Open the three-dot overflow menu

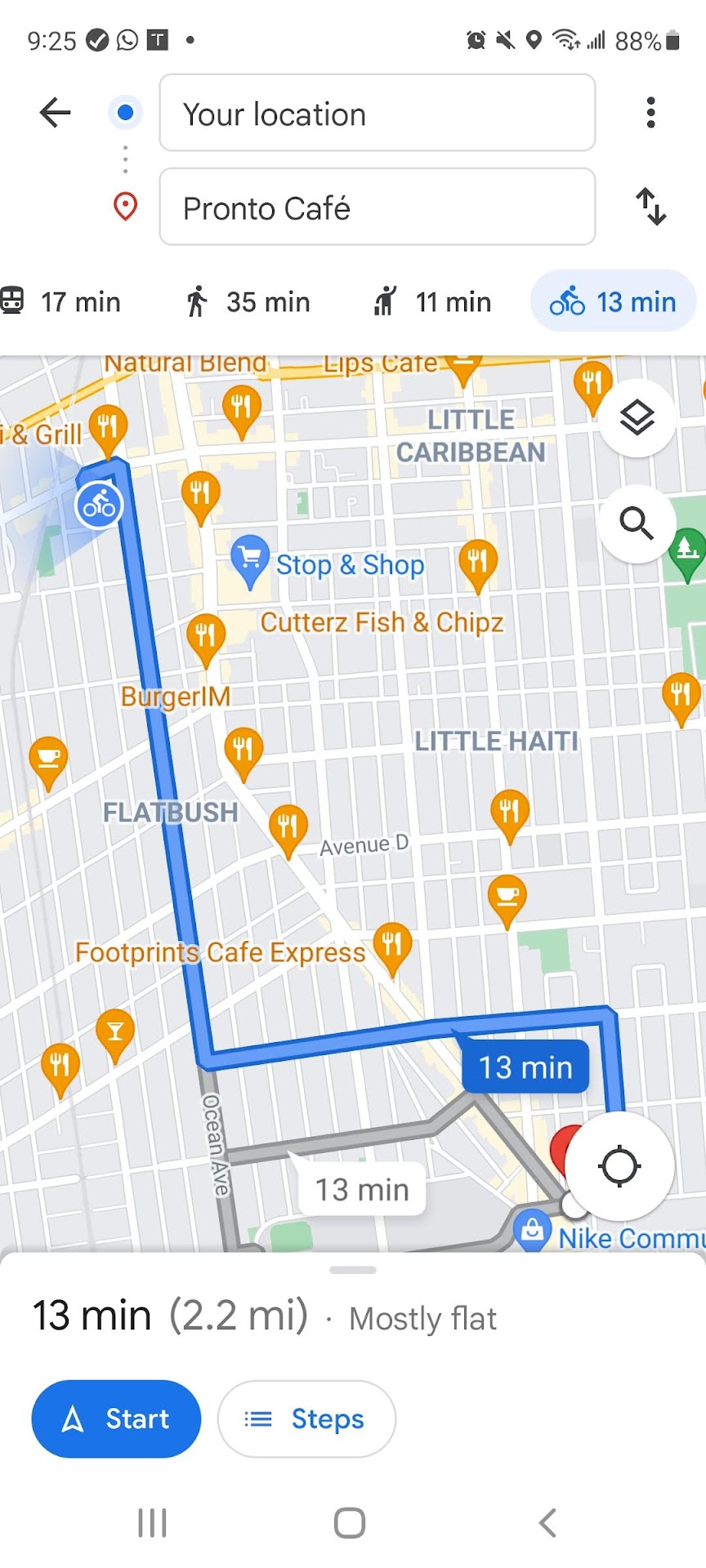click(650, 113)
